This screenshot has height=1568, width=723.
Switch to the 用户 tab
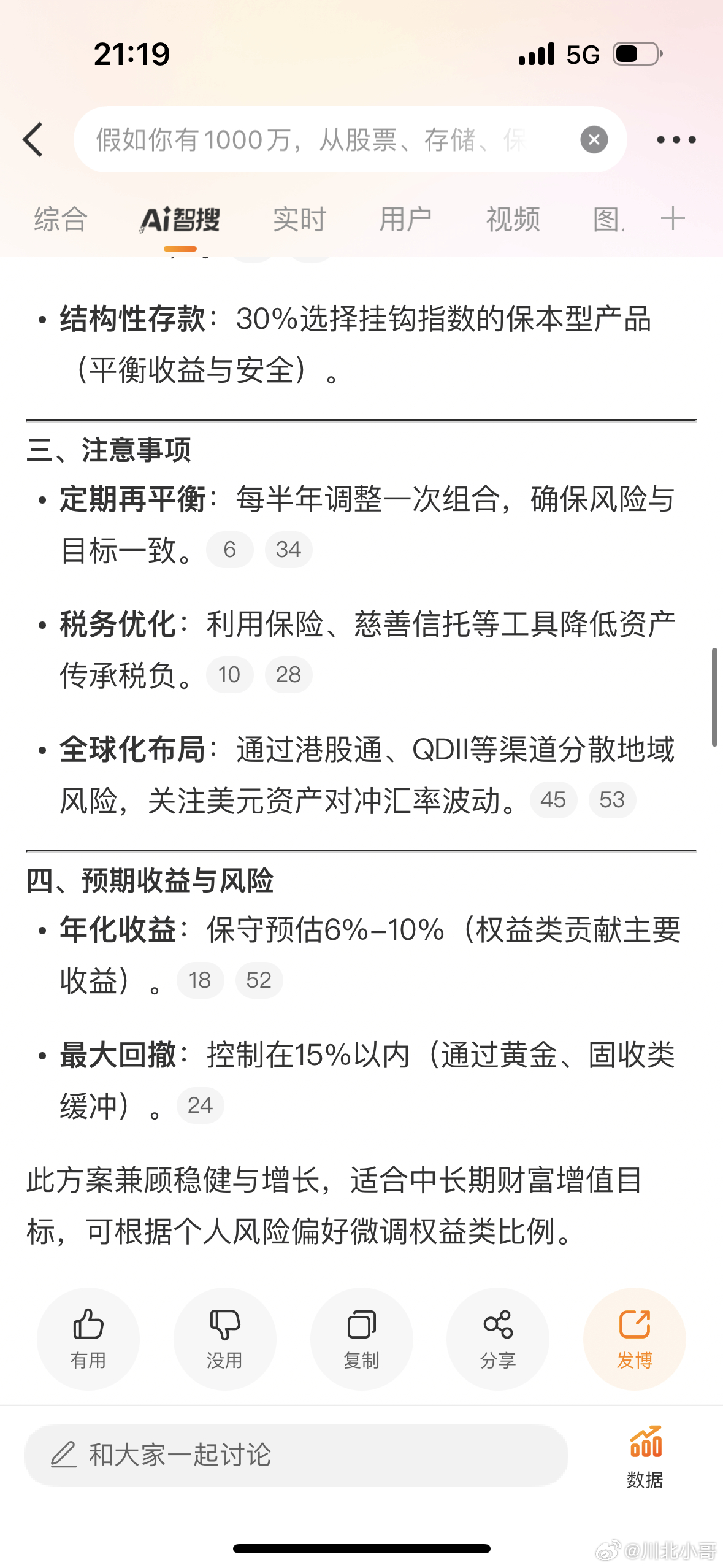point(406,219)
